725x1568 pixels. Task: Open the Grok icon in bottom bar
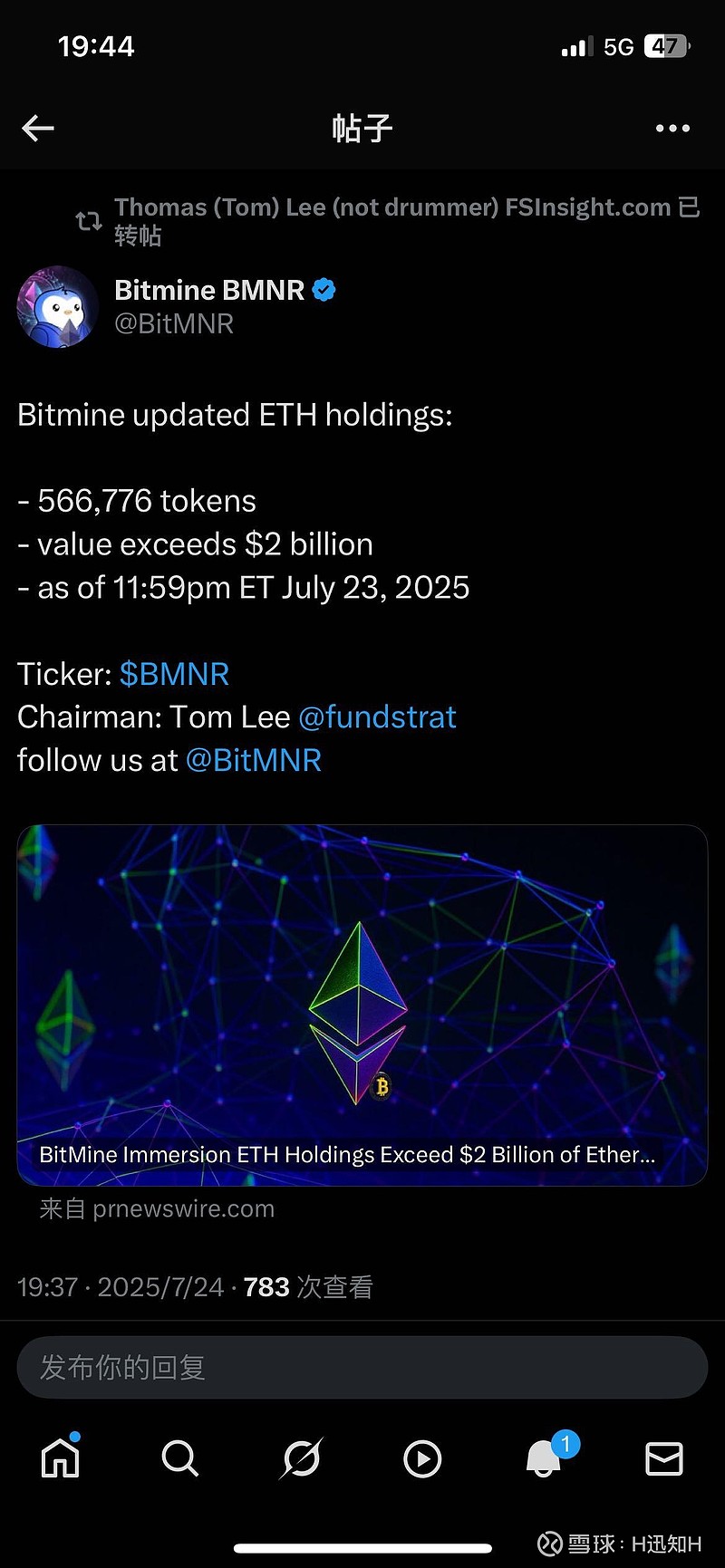pos(301,1458)
